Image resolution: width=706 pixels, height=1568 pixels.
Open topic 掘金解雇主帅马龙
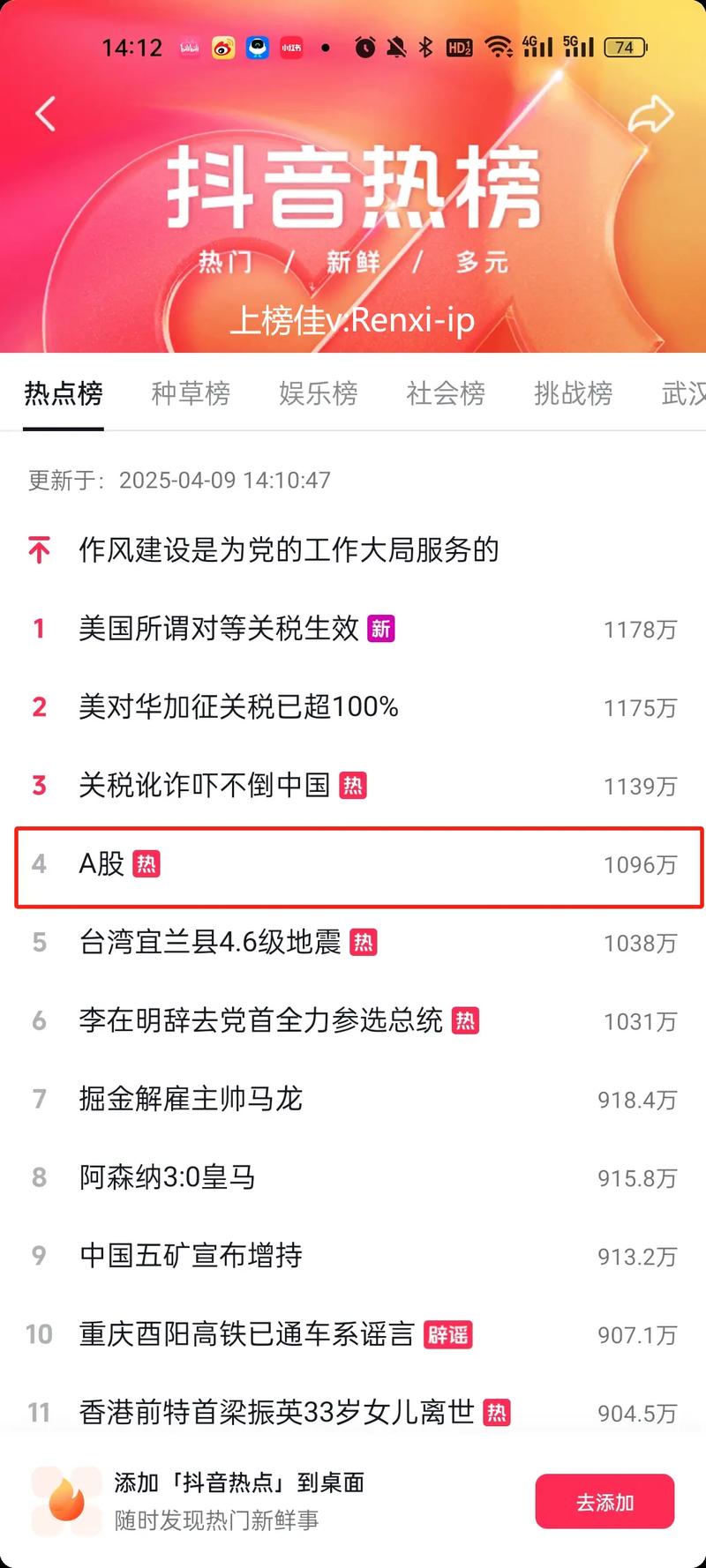point(353,1100)
